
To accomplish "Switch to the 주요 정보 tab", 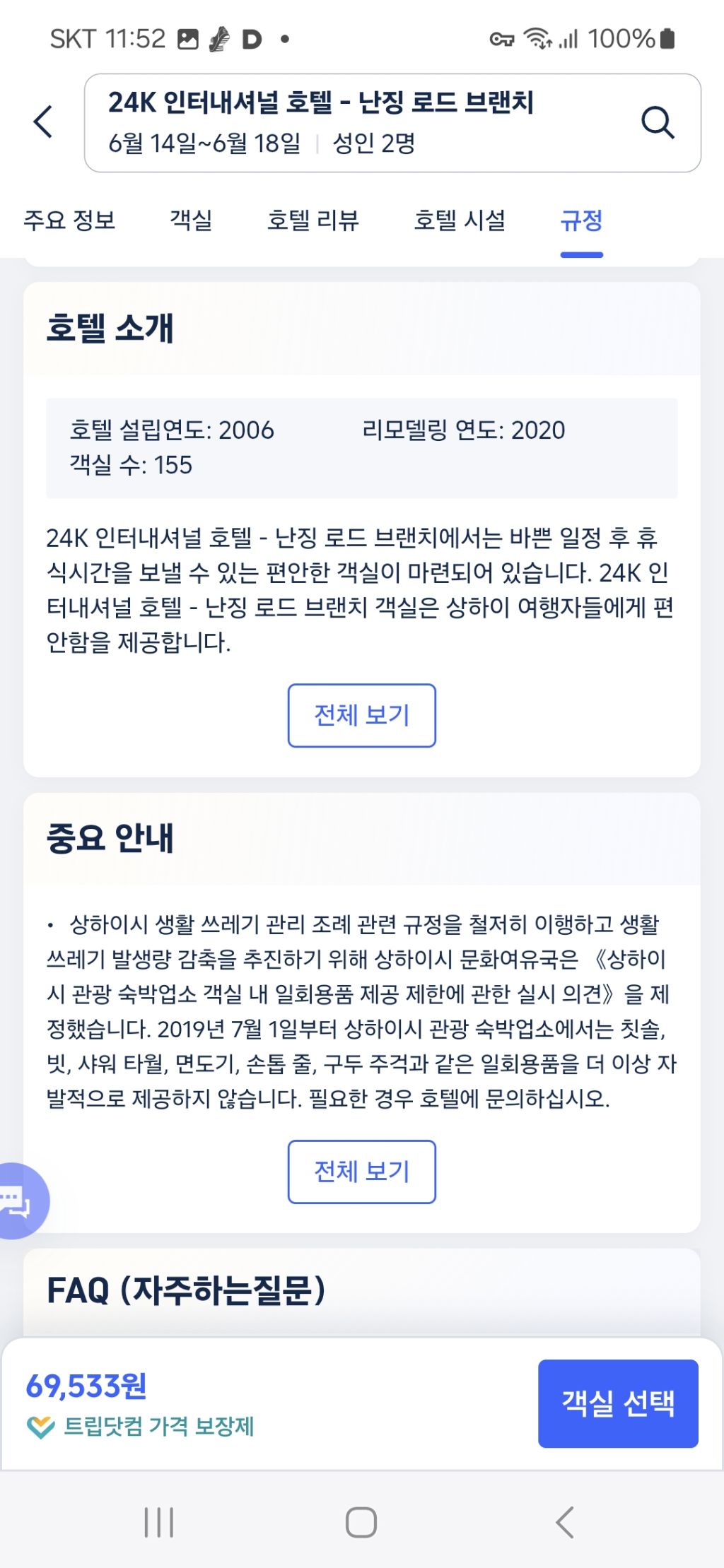I will coord(69,220).
